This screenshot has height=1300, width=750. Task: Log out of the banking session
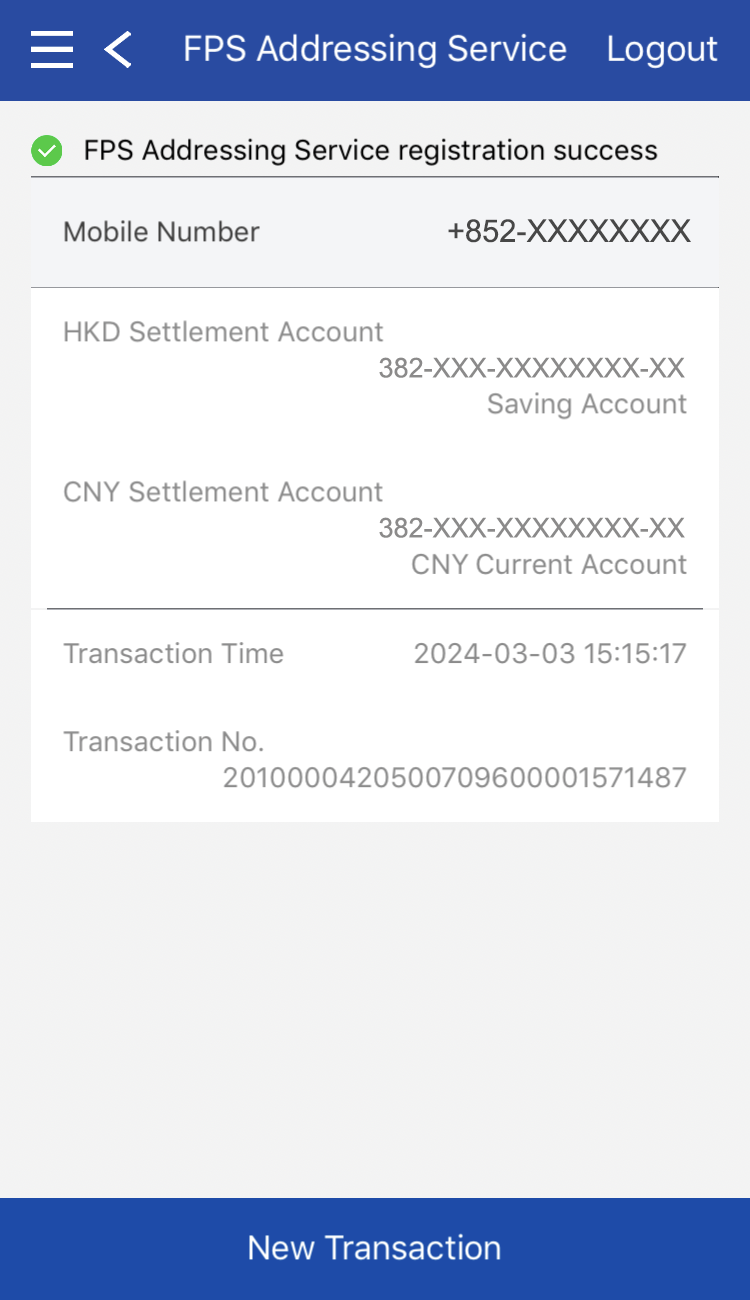[x=662, y=49]
